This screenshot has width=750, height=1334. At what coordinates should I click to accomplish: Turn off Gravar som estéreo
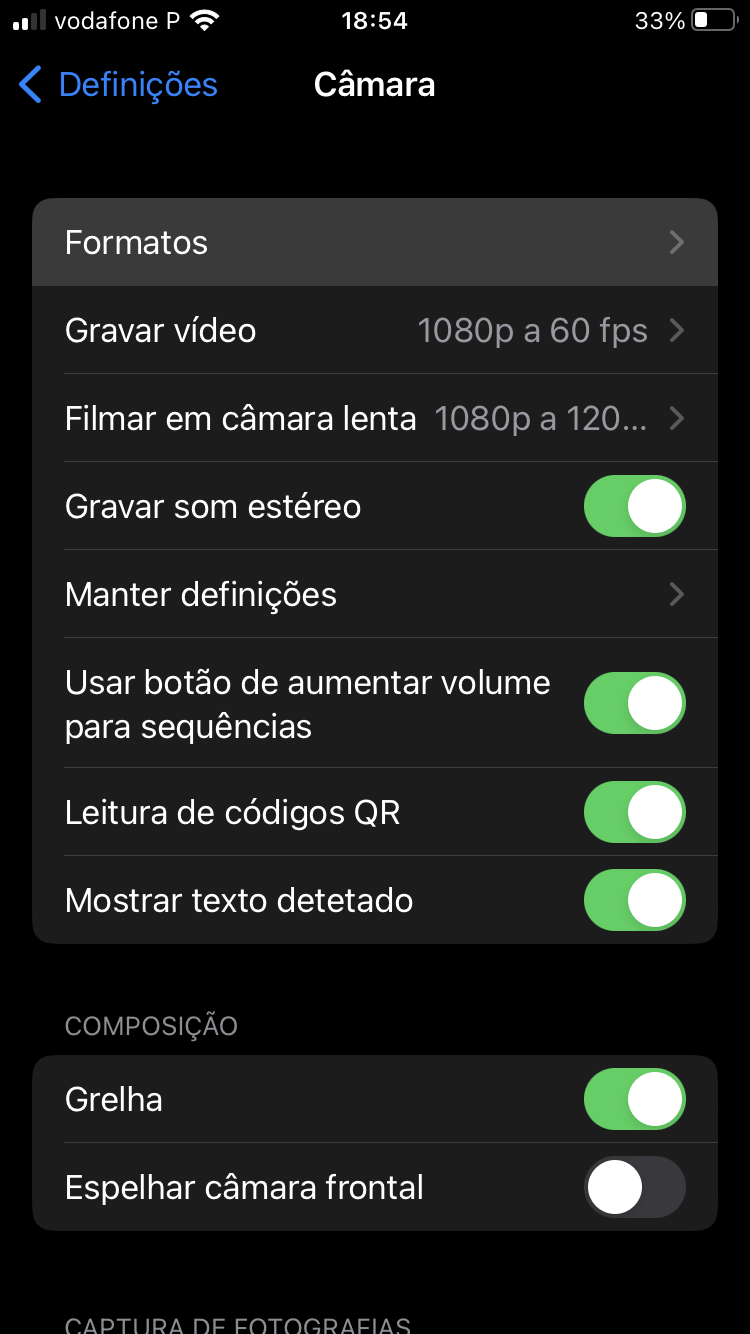(634, 506)
